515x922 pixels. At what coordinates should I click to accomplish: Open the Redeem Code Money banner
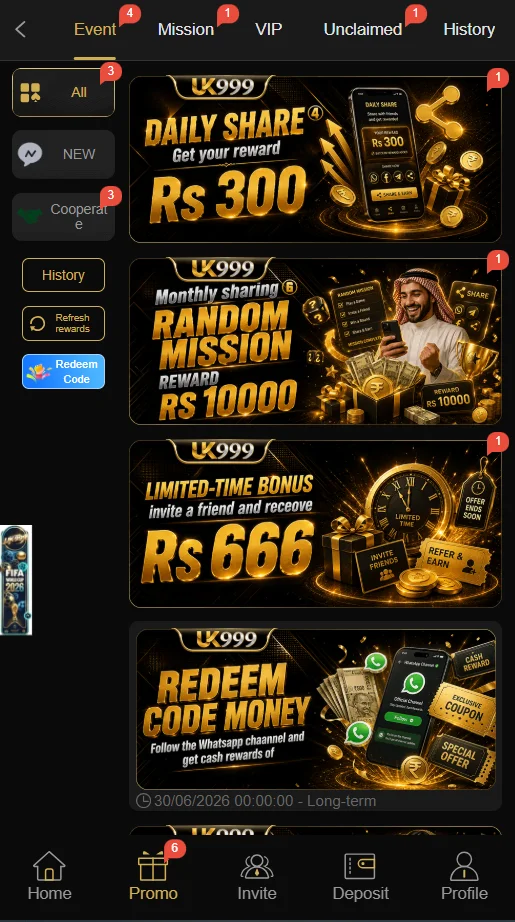coord(316,709)
